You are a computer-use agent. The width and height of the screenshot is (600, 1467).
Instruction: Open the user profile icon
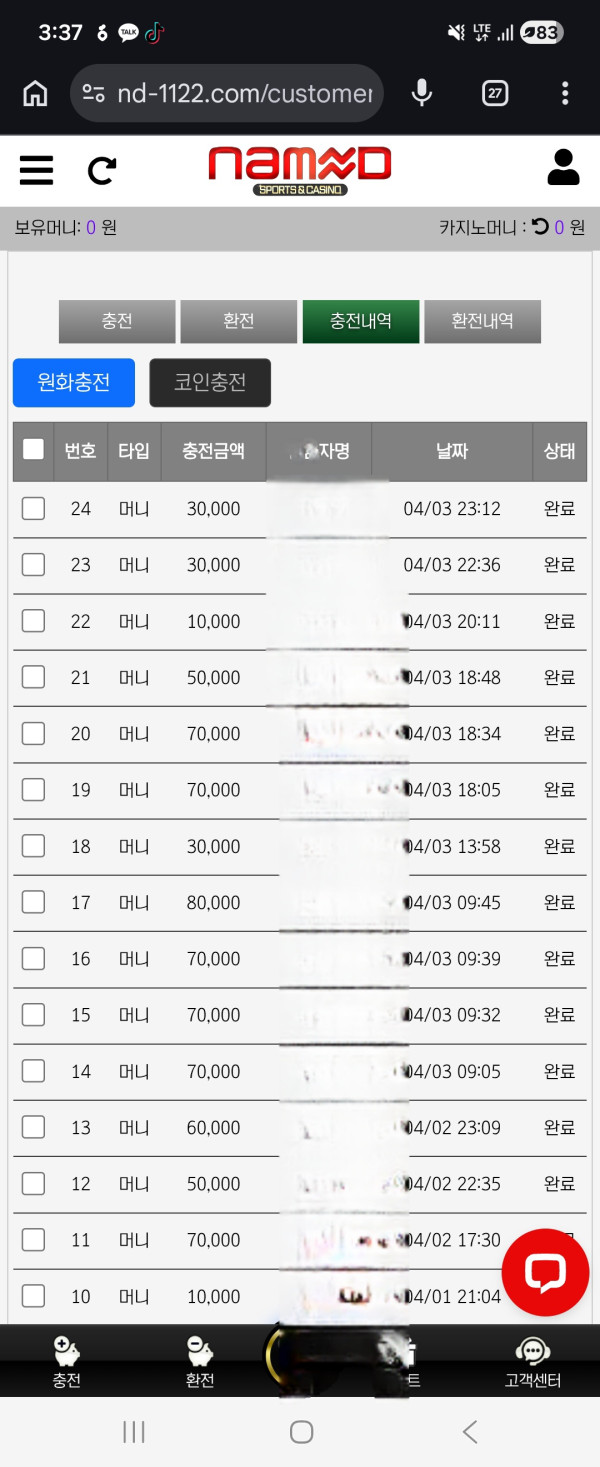563,167
